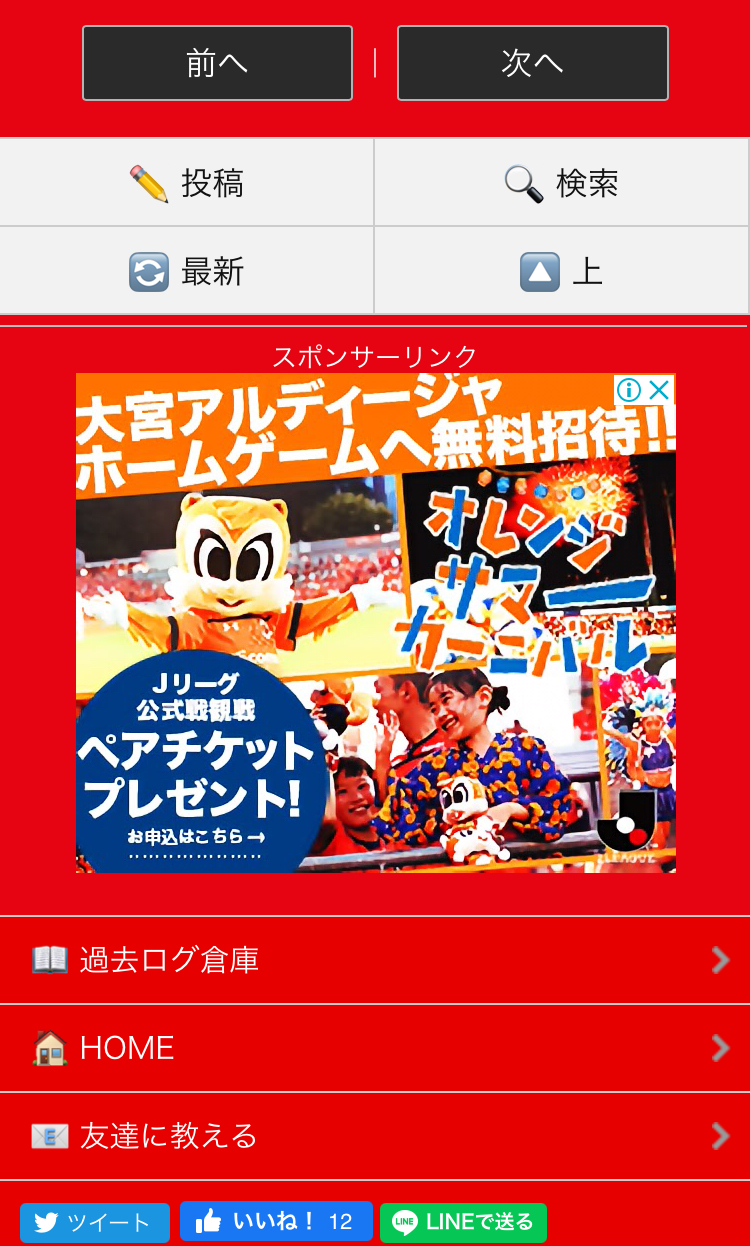Jump to the top with 上

click(x=562, y=271)
